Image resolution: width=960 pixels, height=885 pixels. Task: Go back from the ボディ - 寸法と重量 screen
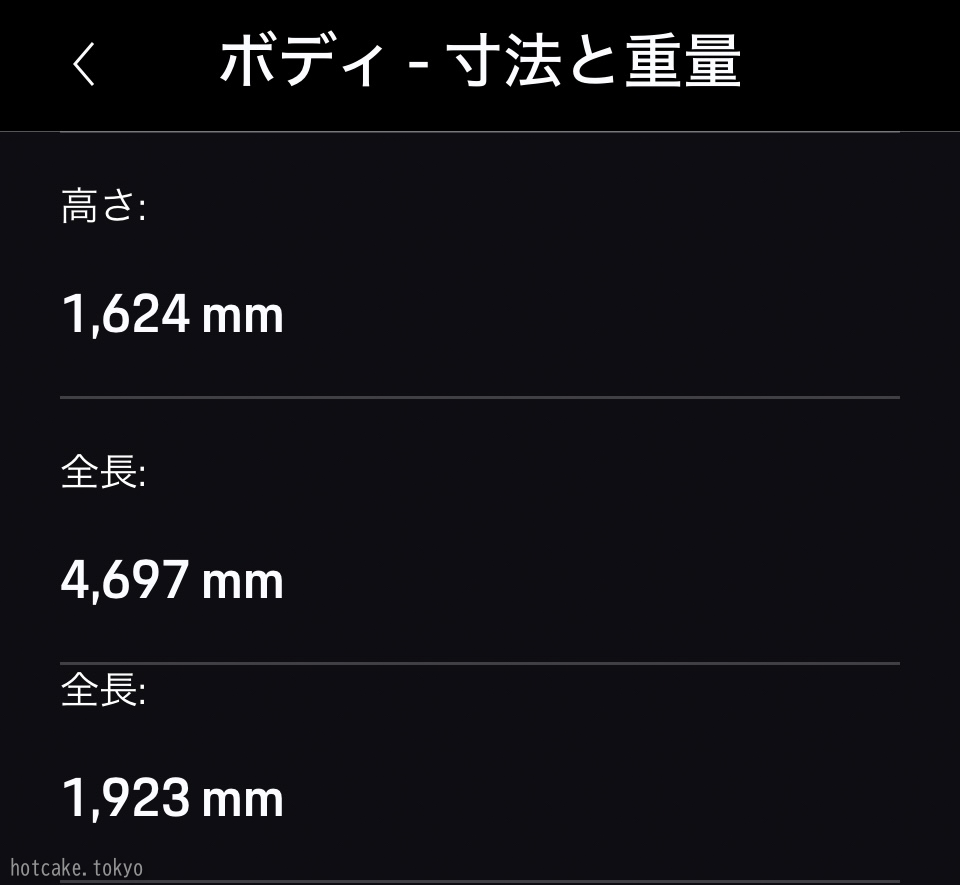pos(84,65)
